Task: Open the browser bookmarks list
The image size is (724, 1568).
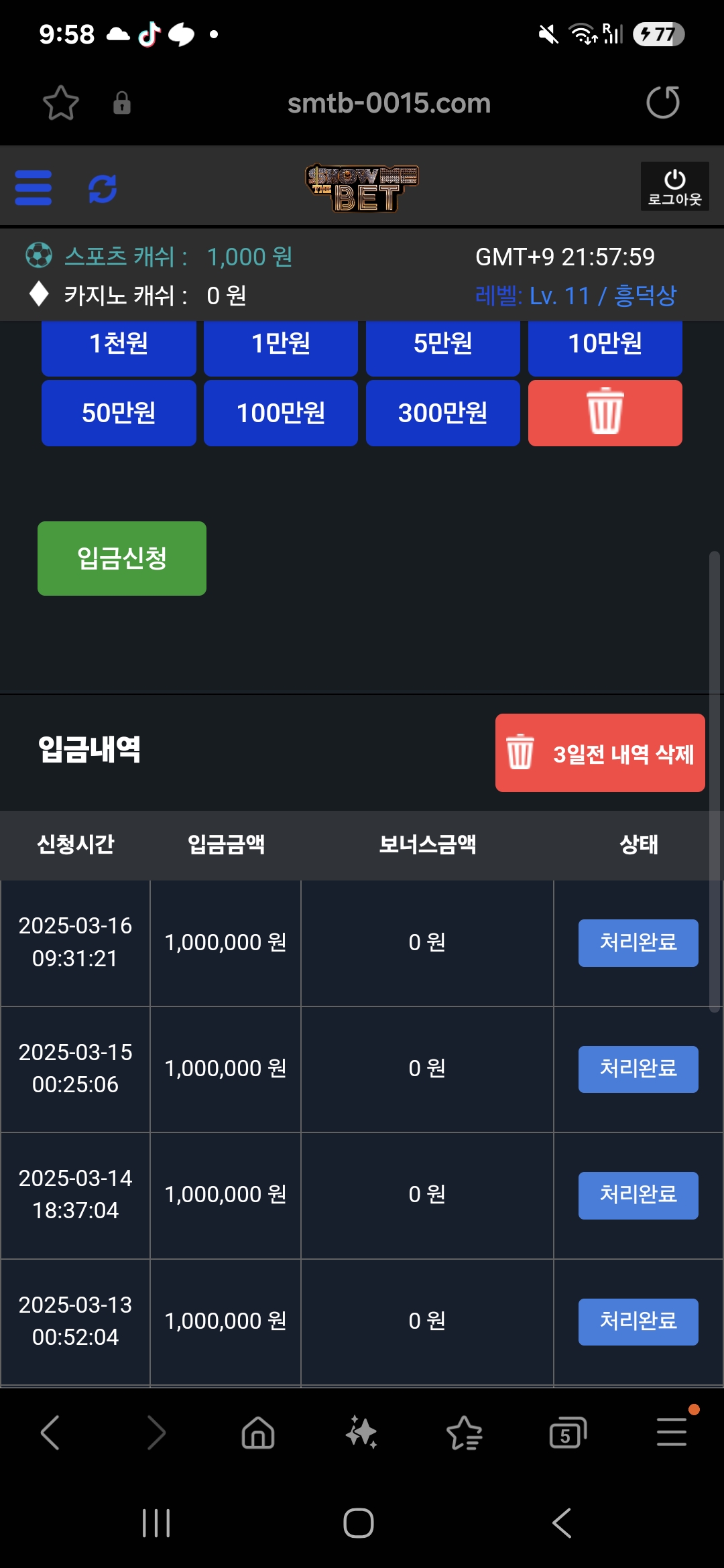Action: click(465, 1433)
